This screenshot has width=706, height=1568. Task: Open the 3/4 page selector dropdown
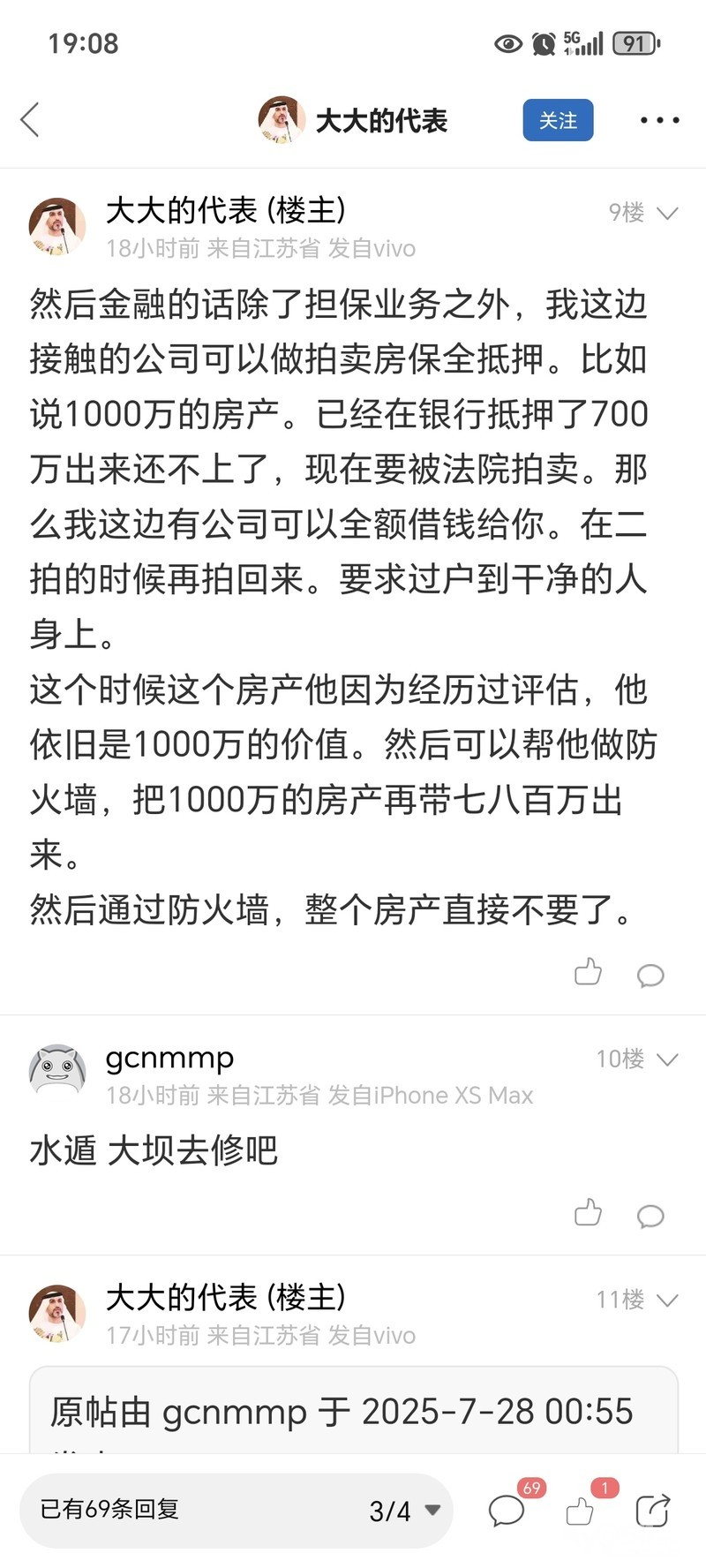coord(405,1511)
